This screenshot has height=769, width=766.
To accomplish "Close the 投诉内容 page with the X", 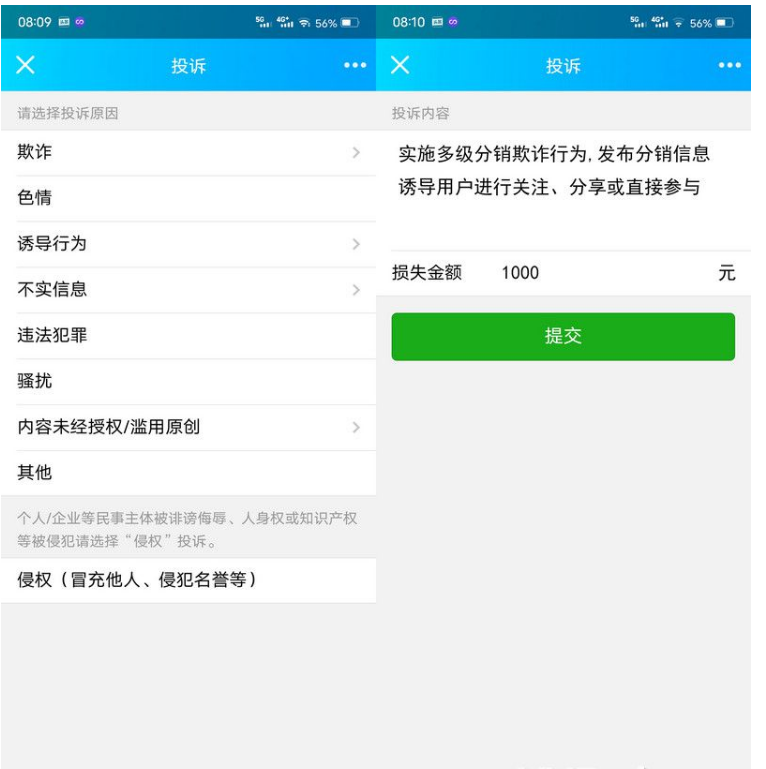I will (x=400, y=65).
